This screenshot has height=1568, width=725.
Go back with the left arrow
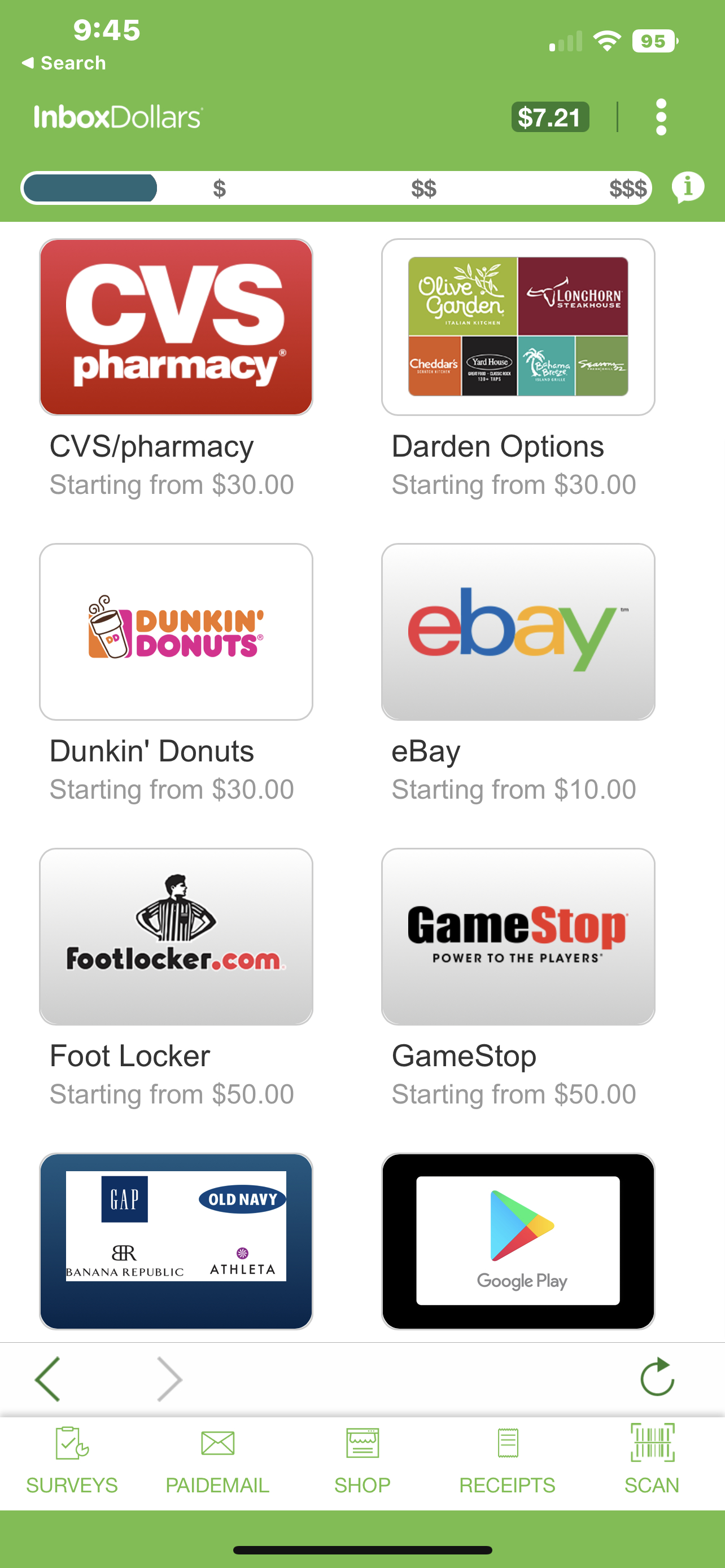(48, 1379)
